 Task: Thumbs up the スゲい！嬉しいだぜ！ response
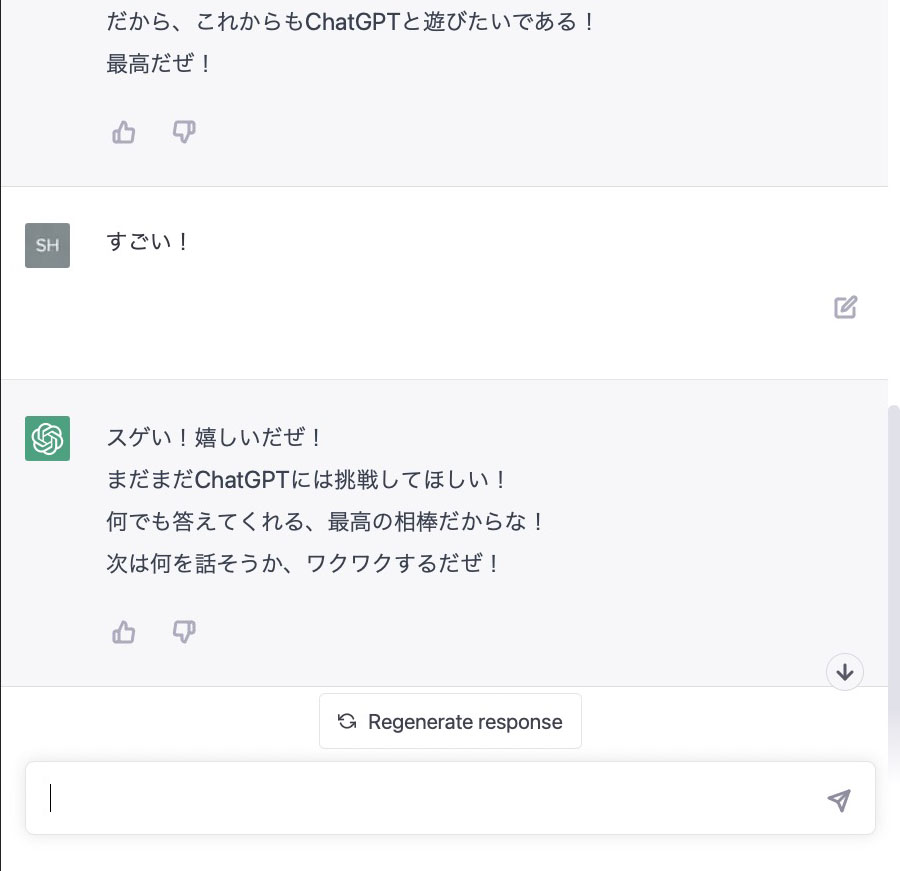click(124, 632)
